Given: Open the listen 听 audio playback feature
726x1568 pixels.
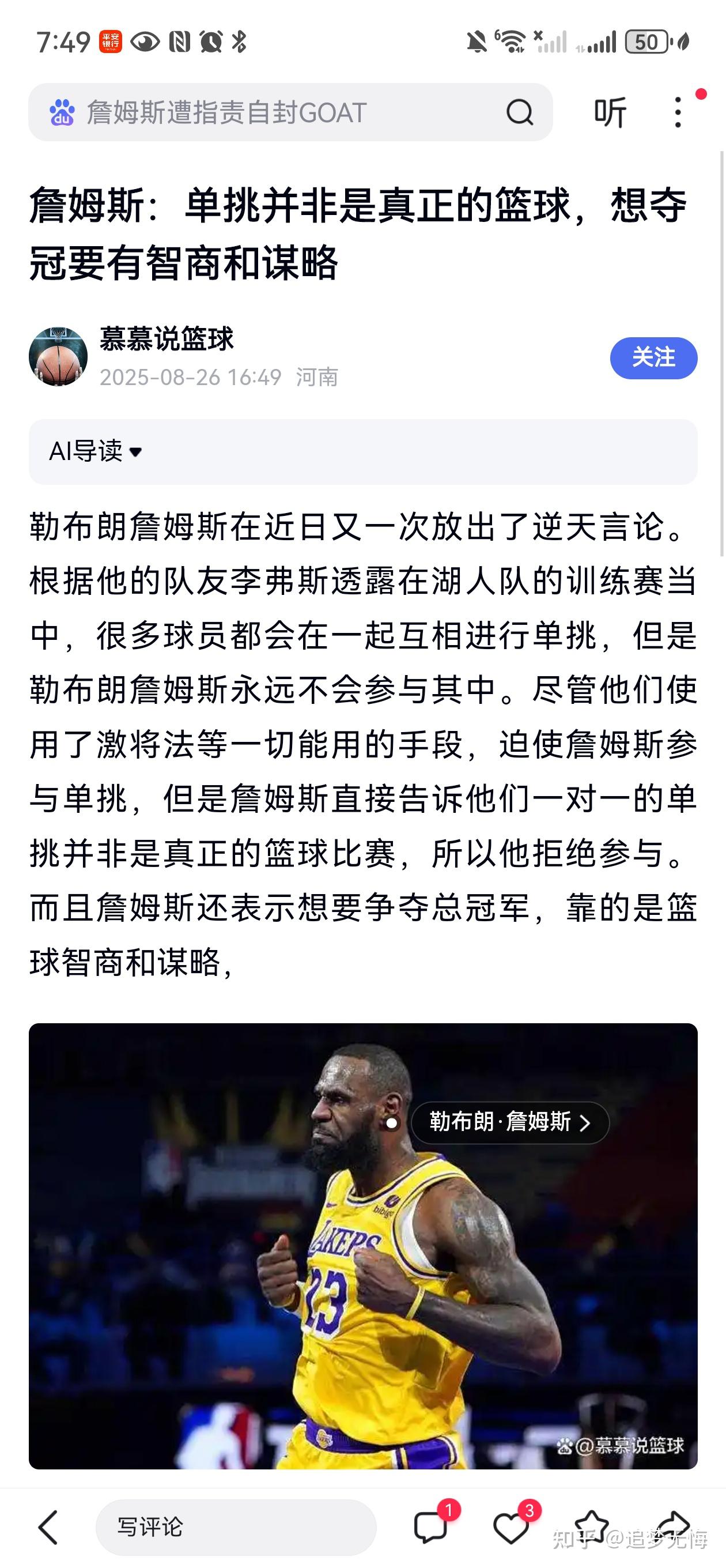Looking at the screenshot, I should 608,112.
